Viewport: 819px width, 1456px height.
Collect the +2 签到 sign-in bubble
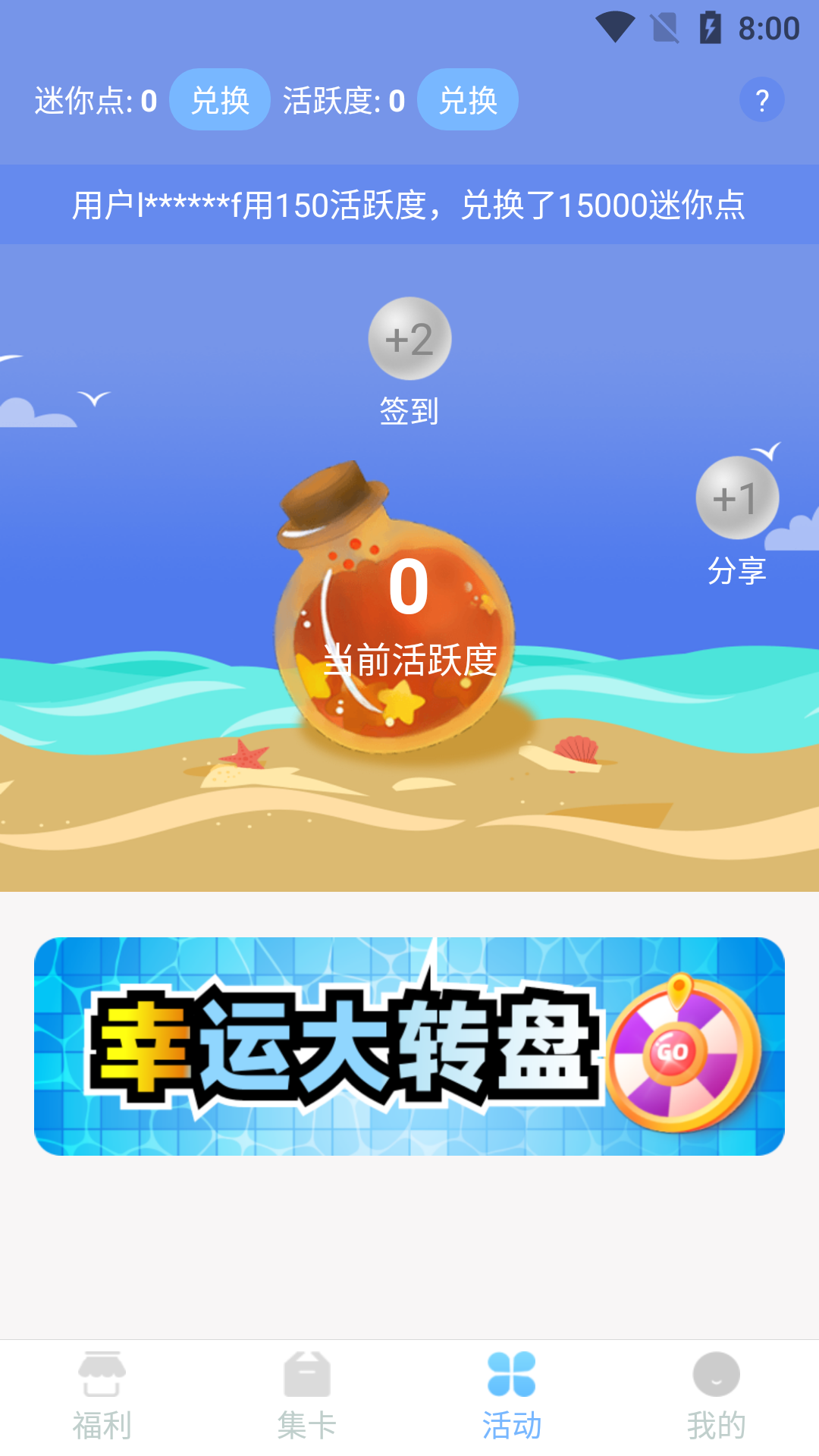click(x=409, y=339)
